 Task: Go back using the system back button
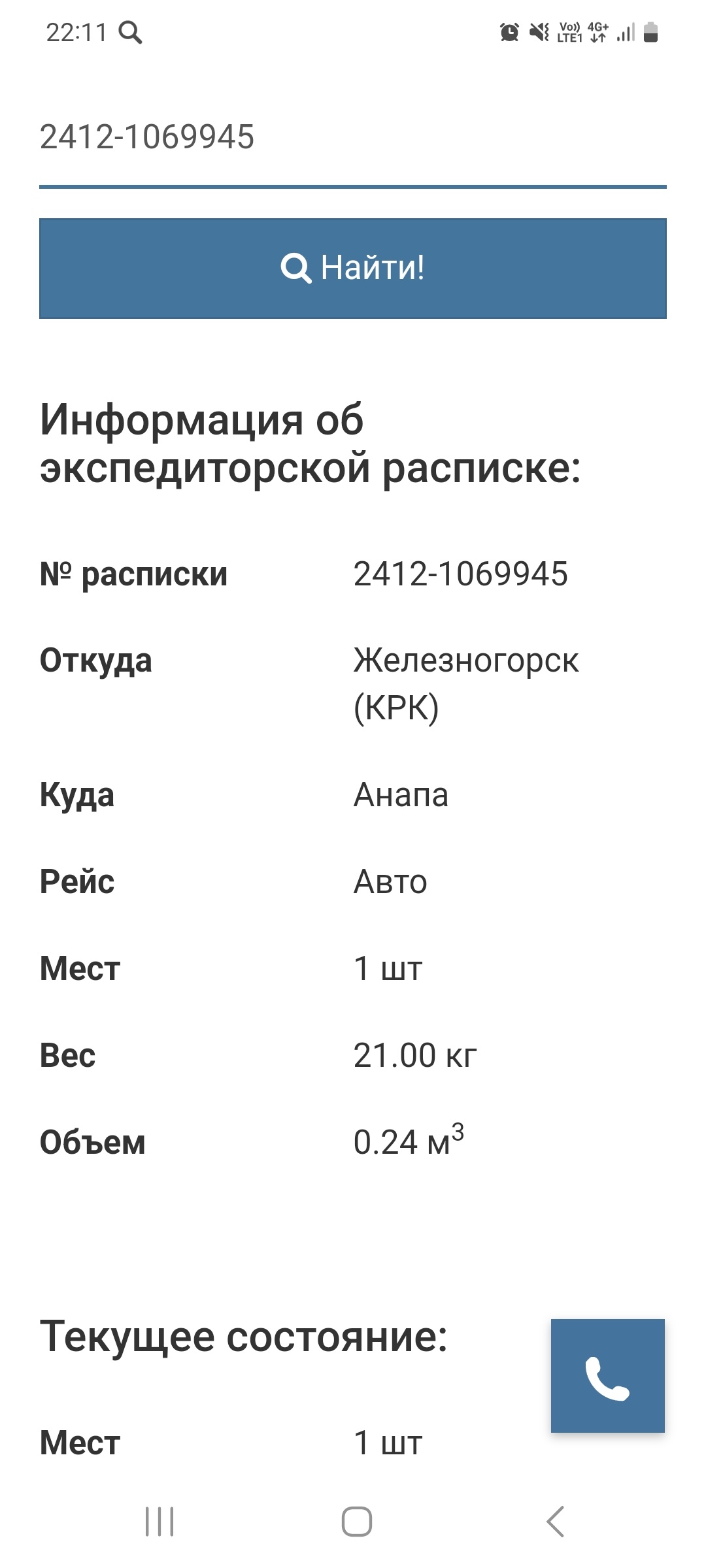(555, 1522)
